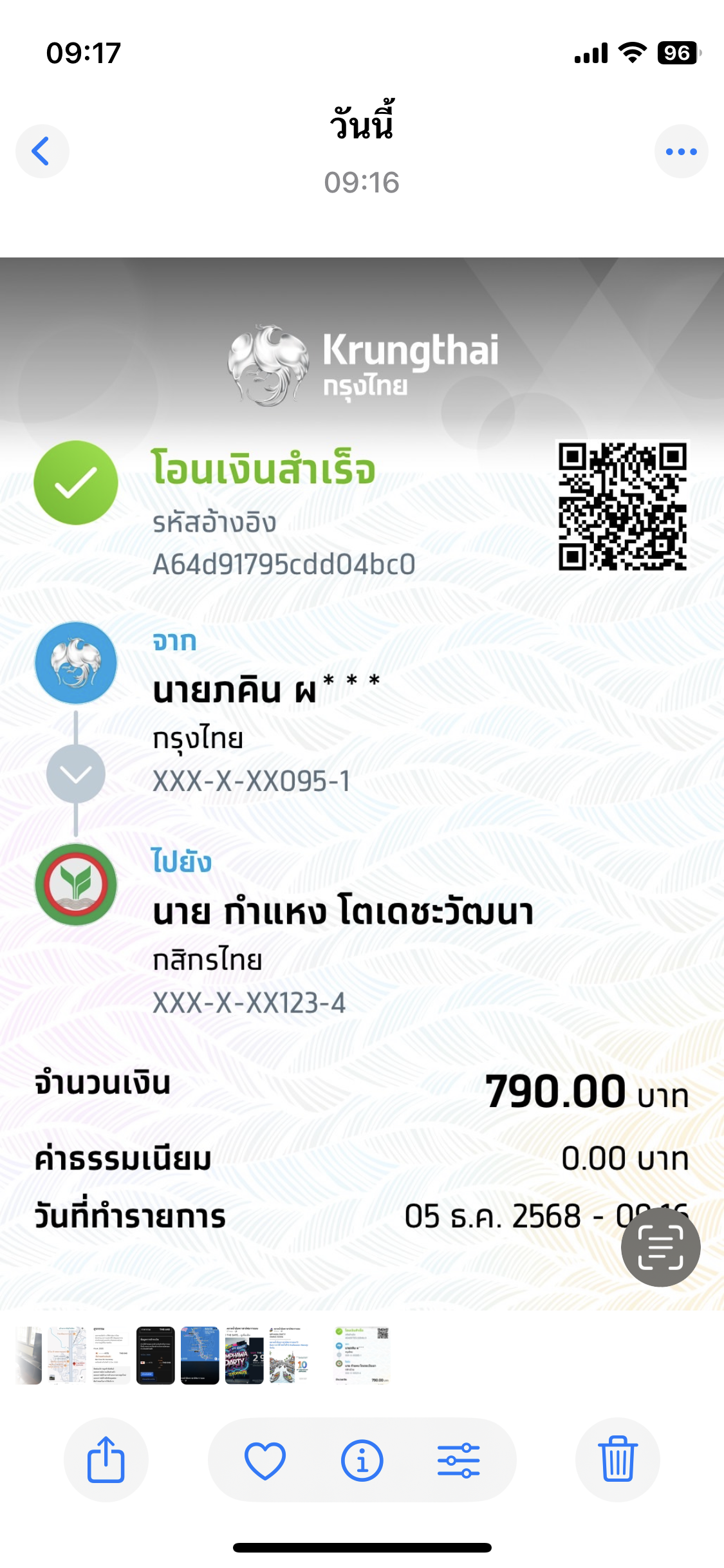
Task: Go back to the photo library
Action: coord(42,151)
